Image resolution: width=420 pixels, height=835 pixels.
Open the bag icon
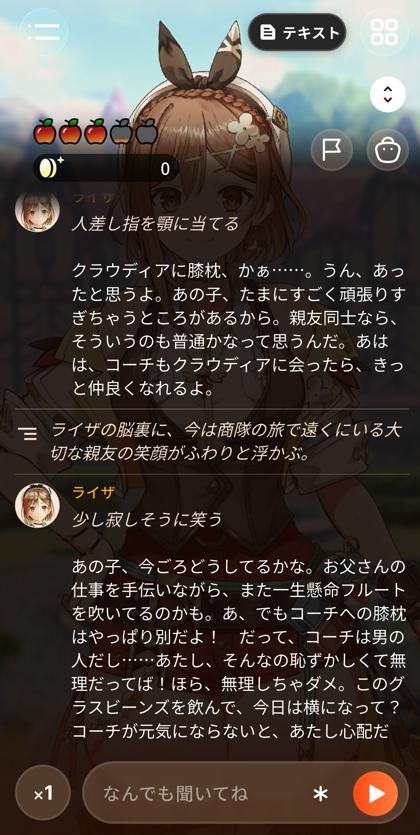tap(388, 150)
